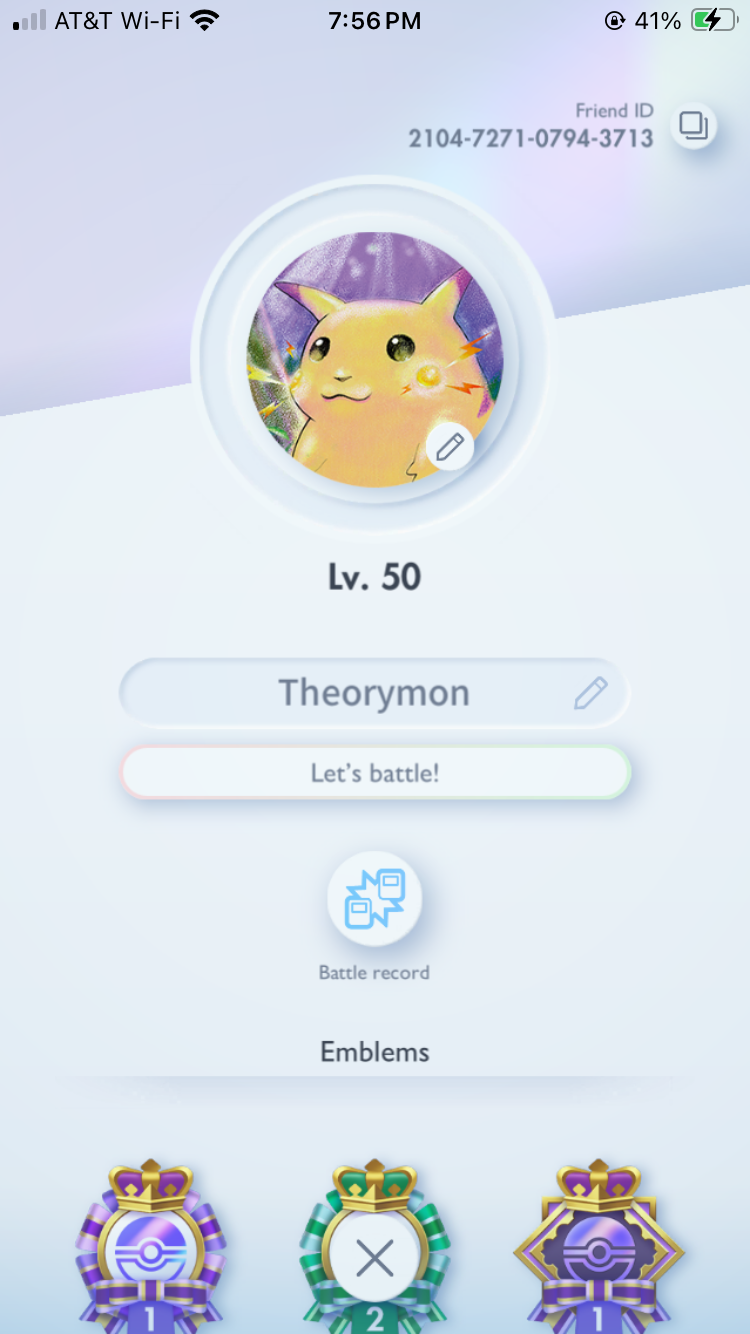
Task: Tap the "Let's battle!" message field
Action: pos(375,773)
